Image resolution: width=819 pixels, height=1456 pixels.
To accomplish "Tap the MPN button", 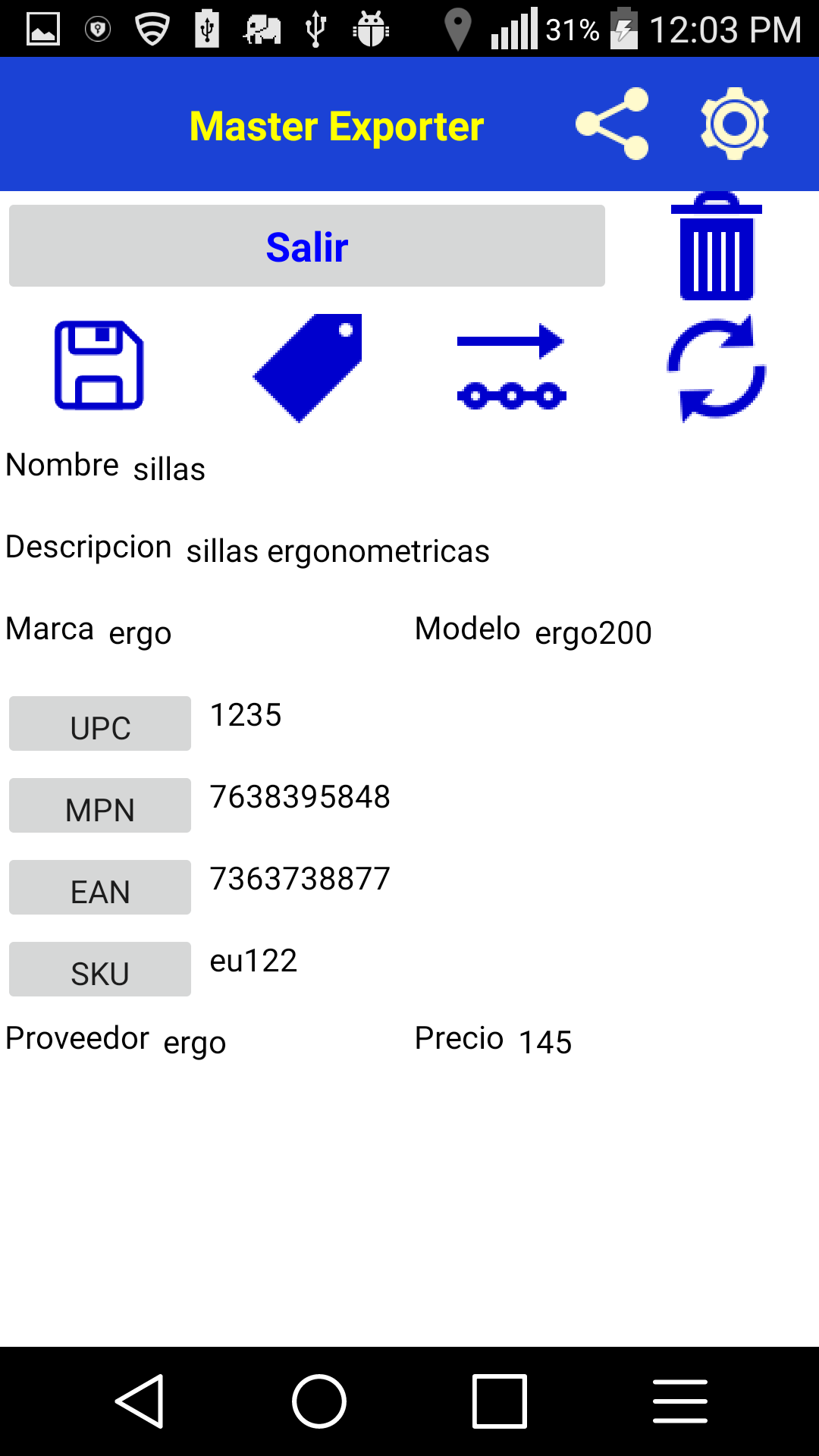I will pos(100,805).
